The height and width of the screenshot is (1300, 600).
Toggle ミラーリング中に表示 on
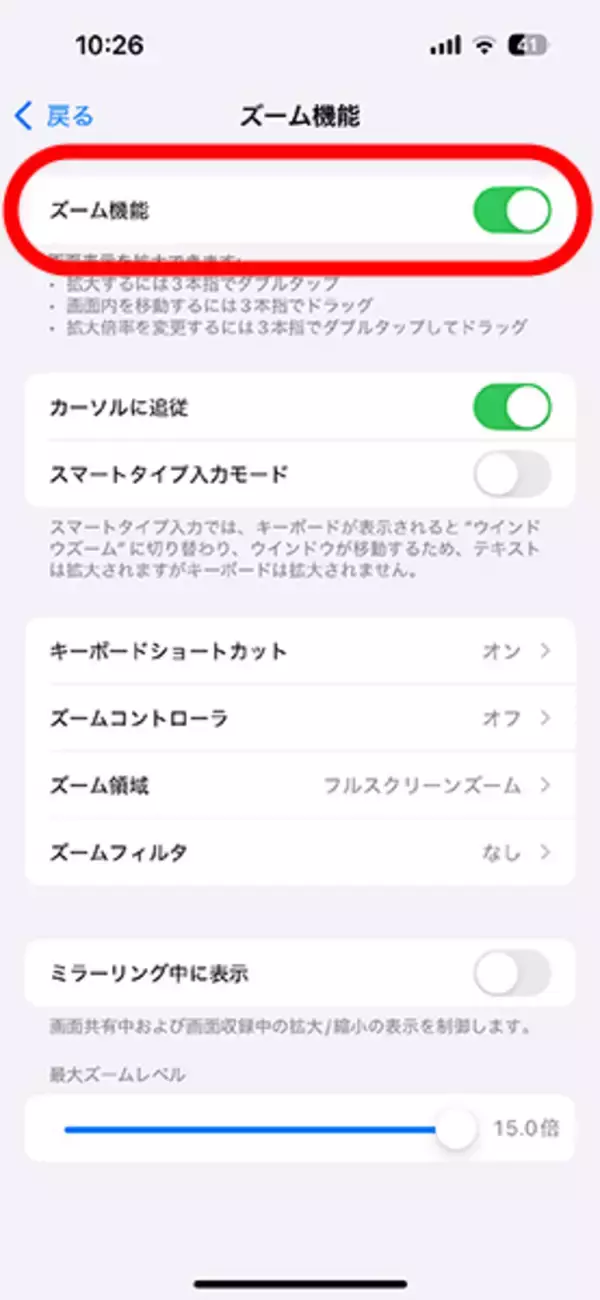coord(511,973)
